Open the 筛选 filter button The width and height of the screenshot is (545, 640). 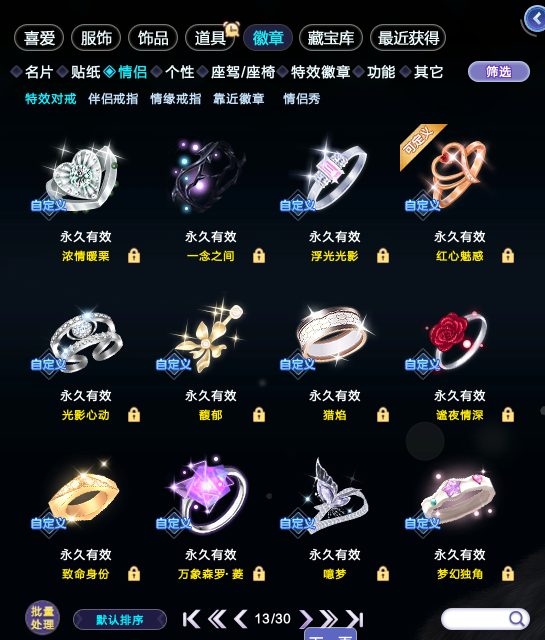coord(498,71)
